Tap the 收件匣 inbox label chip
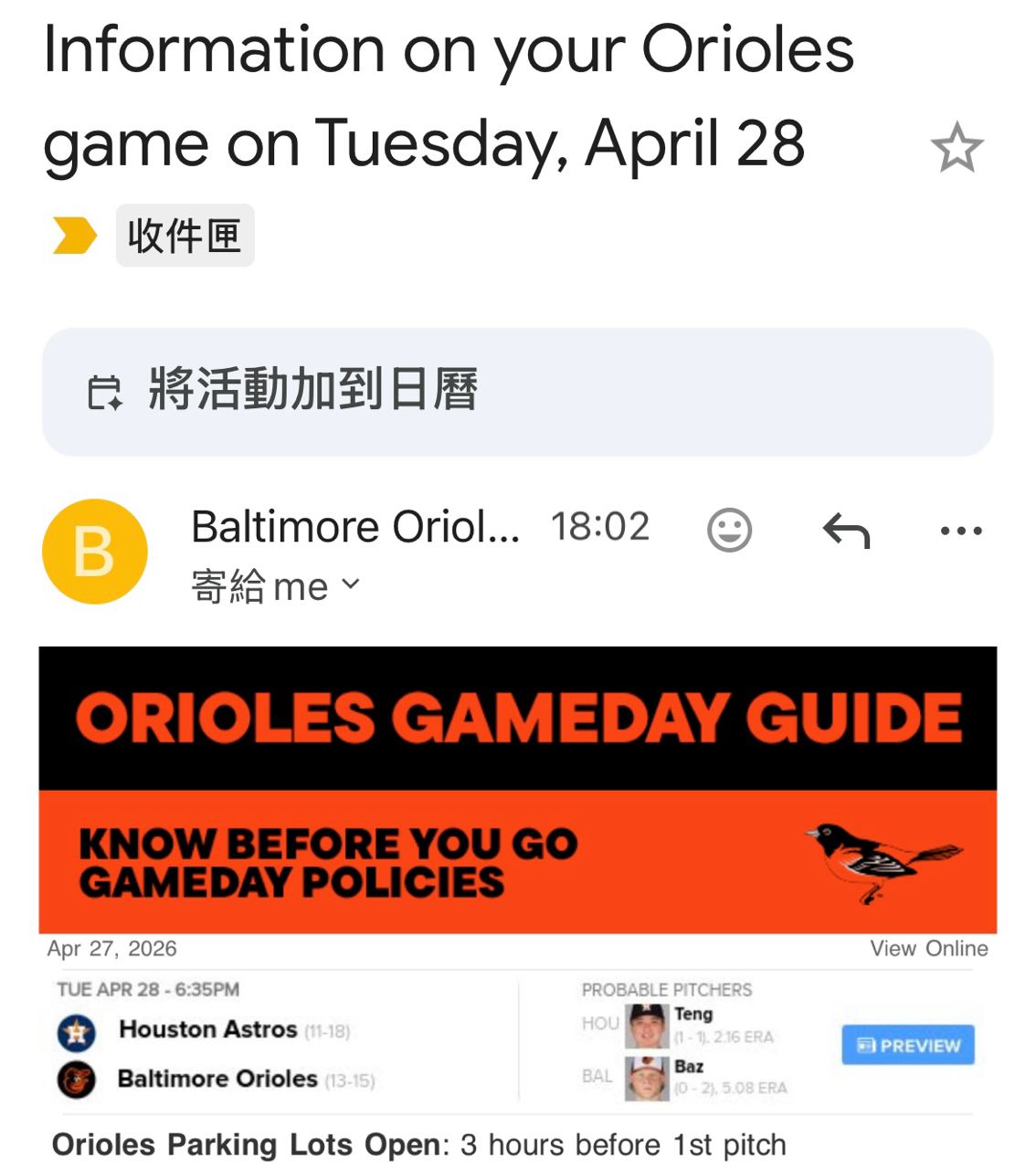The width and height of the screenshot is (1036, 1169). [185, 236]
